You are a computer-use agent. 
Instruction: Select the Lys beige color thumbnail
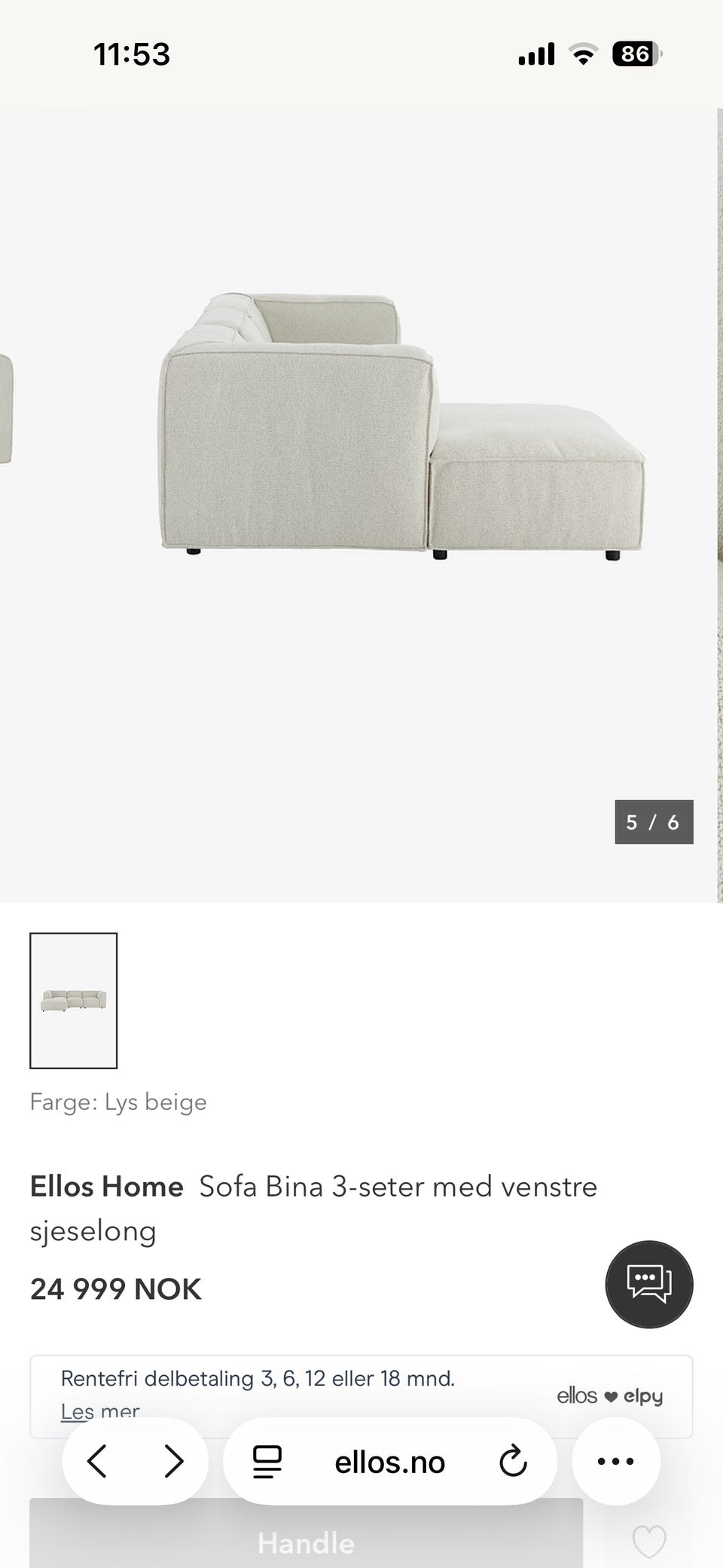(73, 1000)
